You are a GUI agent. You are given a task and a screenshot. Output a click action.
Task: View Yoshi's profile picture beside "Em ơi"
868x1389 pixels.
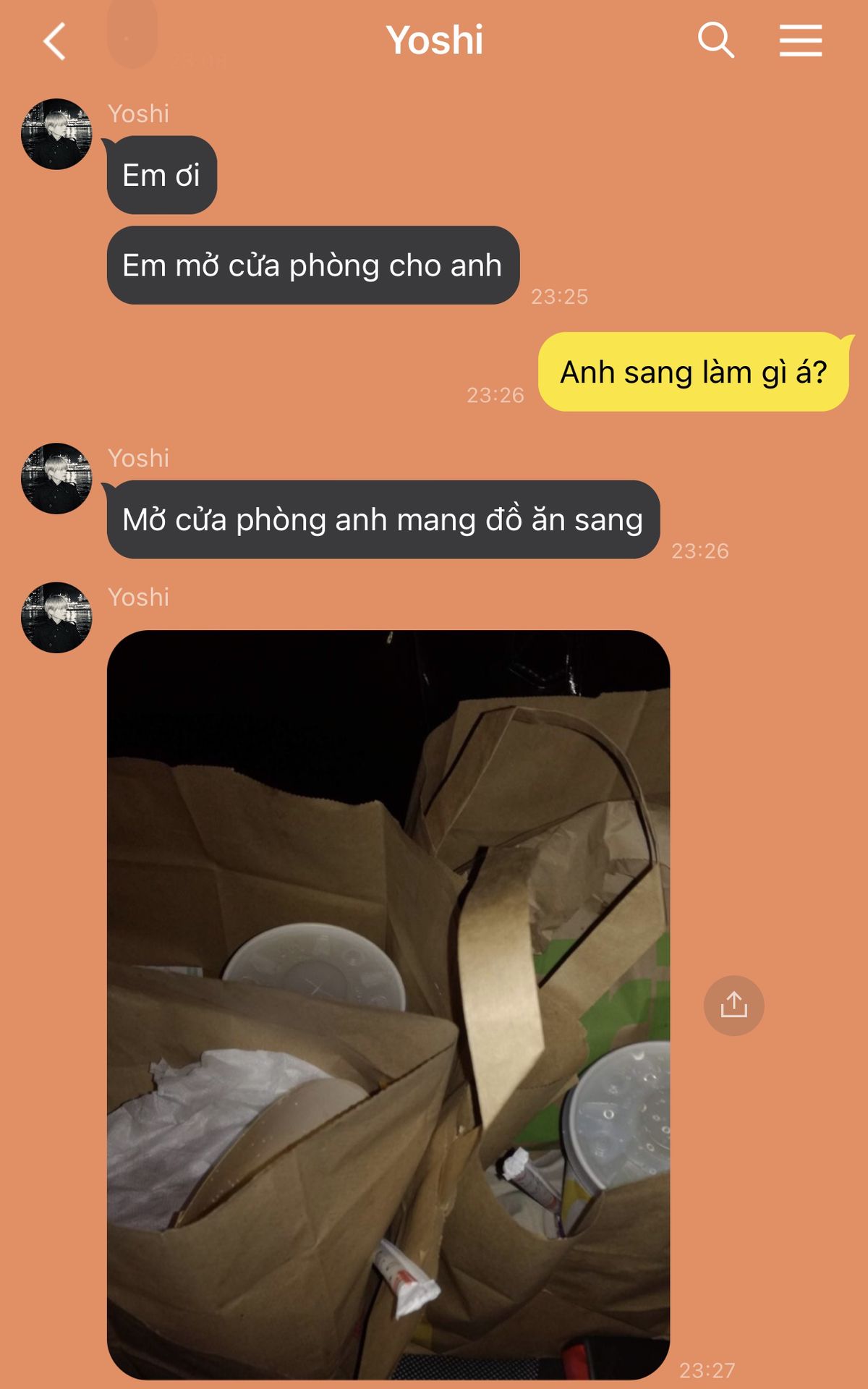point(56,135)
